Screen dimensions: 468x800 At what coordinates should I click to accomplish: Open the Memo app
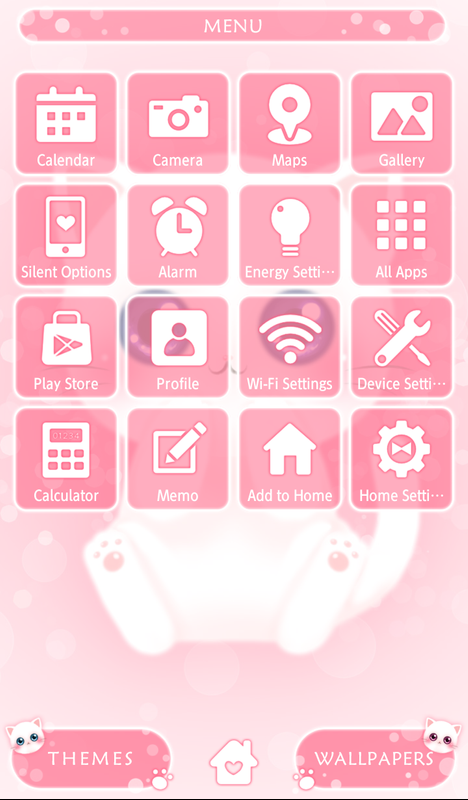(178, 459)
